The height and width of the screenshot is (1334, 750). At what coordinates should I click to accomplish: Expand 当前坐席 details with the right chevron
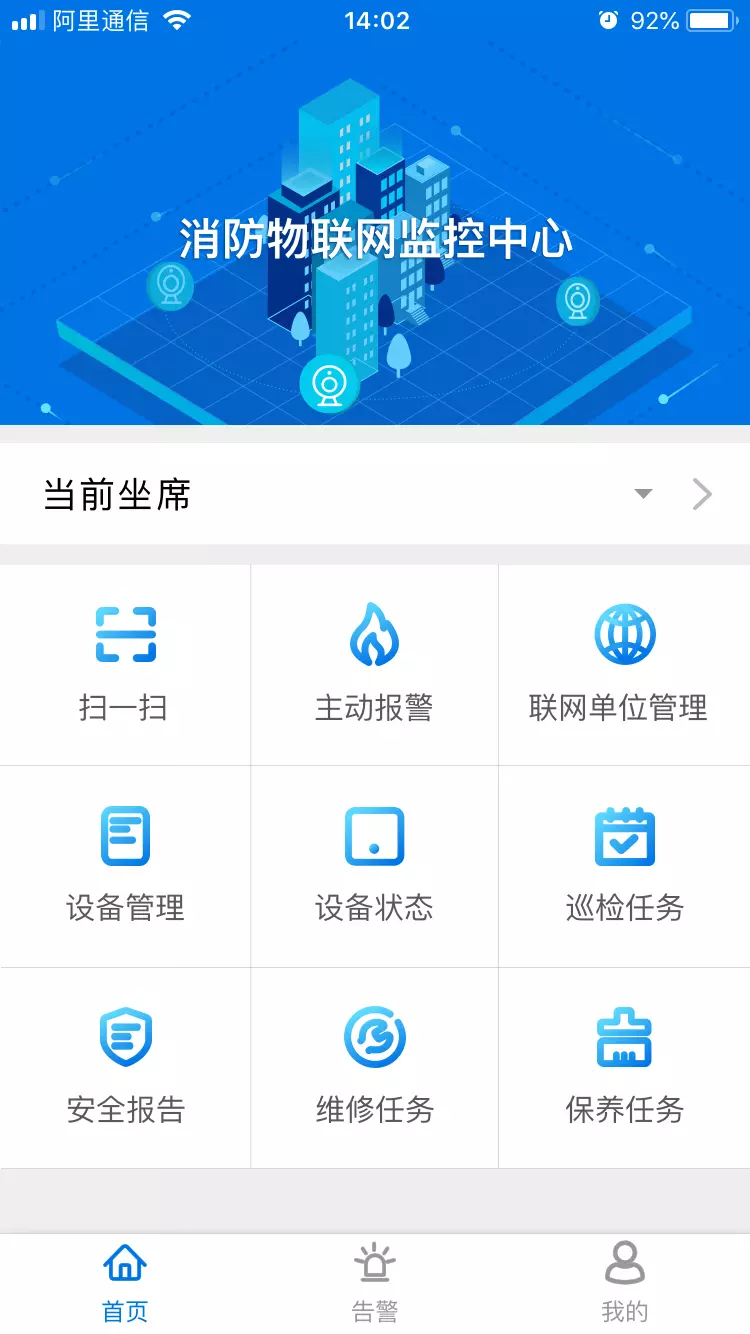701,493
